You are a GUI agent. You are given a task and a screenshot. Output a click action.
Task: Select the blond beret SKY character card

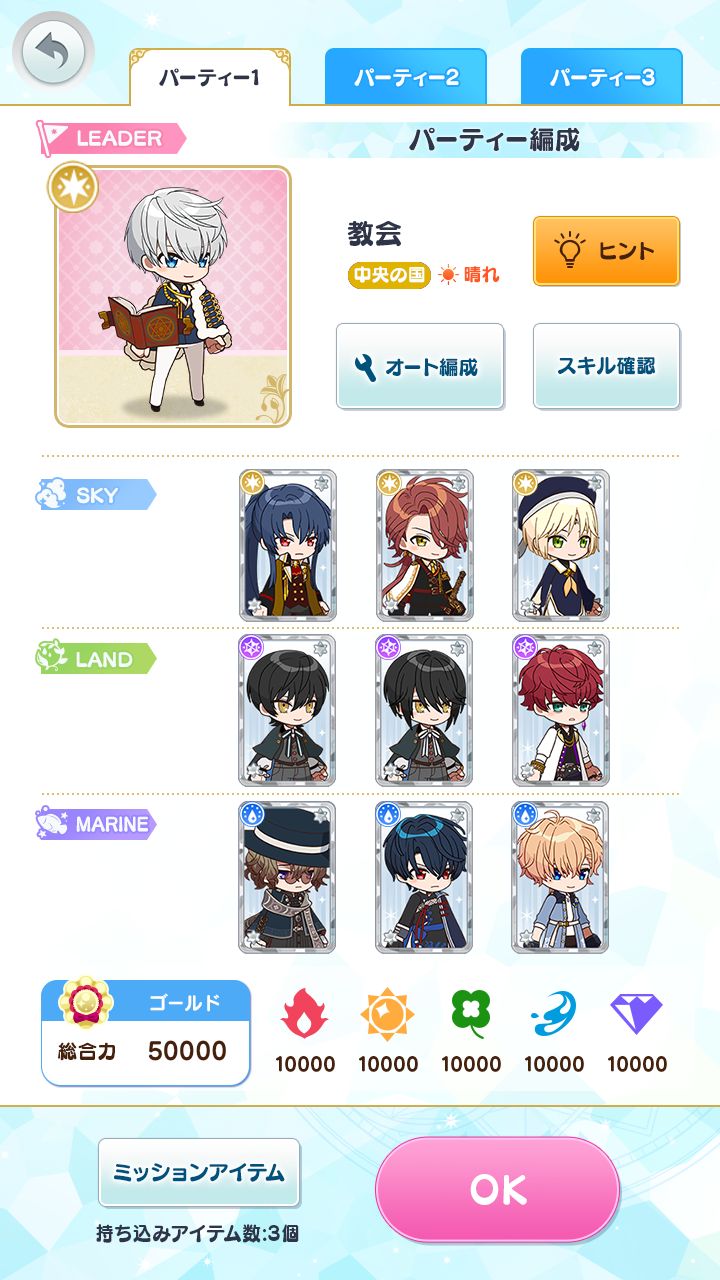click(560, 545)
